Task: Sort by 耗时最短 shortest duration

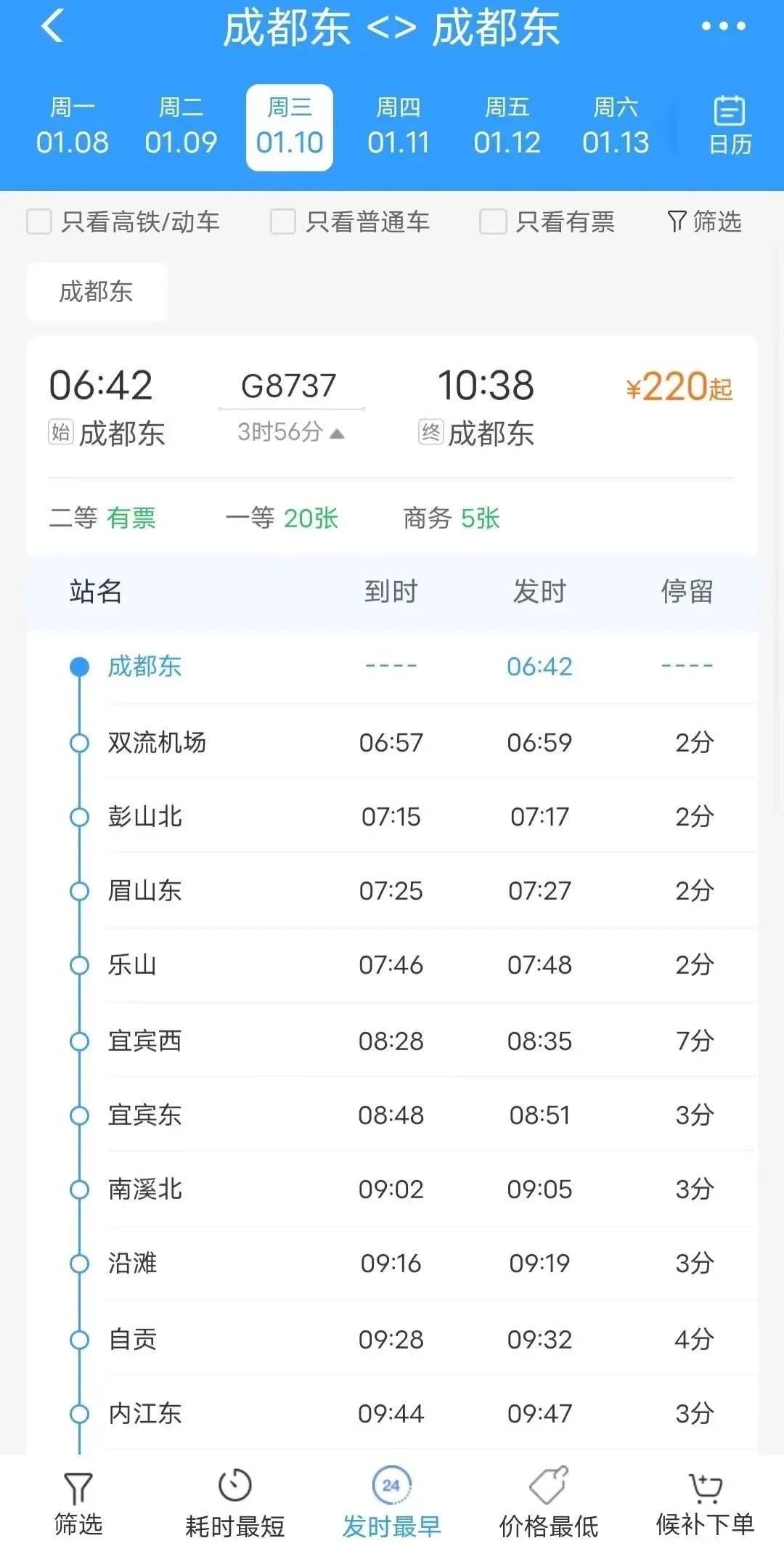Action: [234, 1503]
